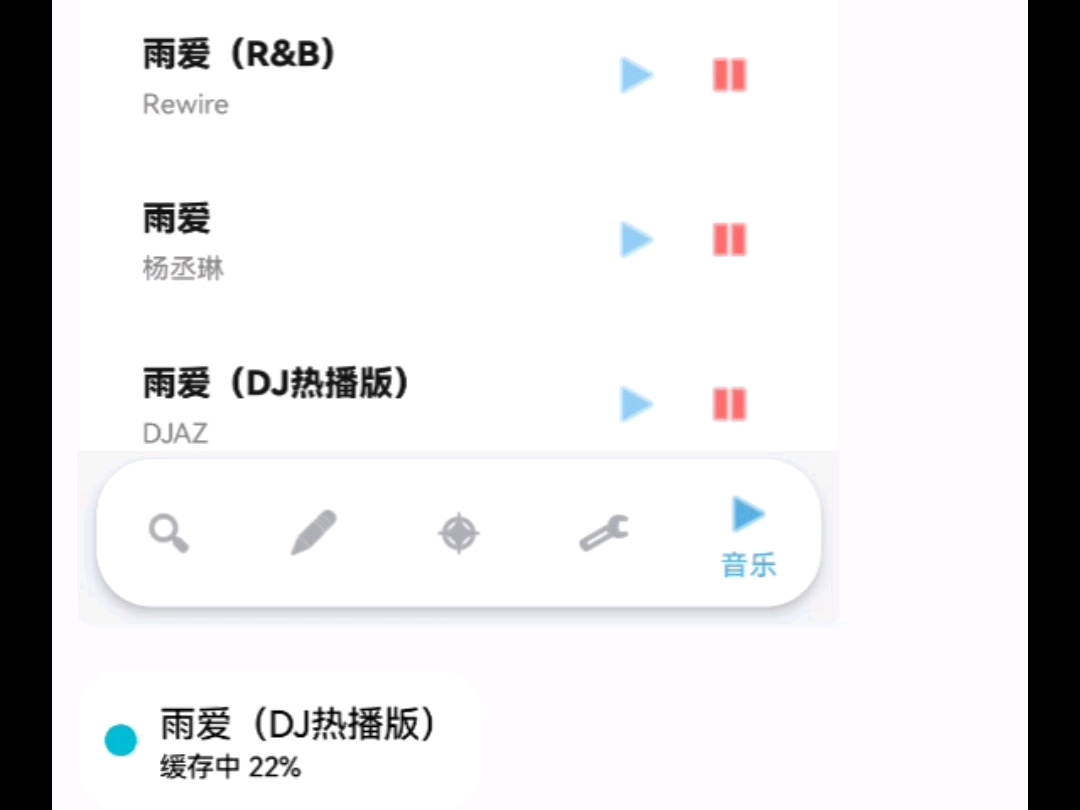Screen dimensions: 1080x810
Task: Go to the wrench tools tab
Action: [604, 533]
